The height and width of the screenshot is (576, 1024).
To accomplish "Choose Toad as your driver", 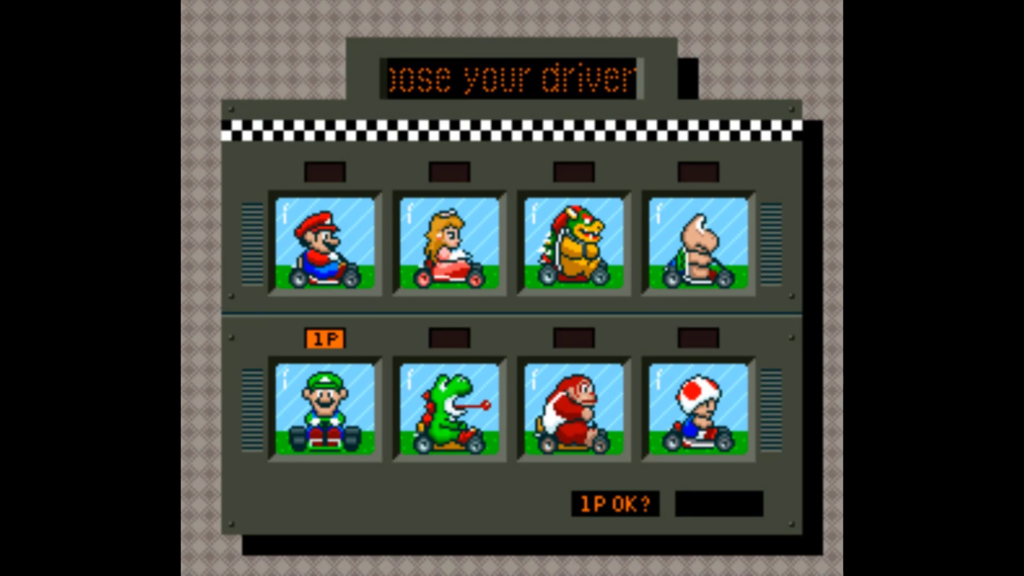I will [x=698, y=409].
